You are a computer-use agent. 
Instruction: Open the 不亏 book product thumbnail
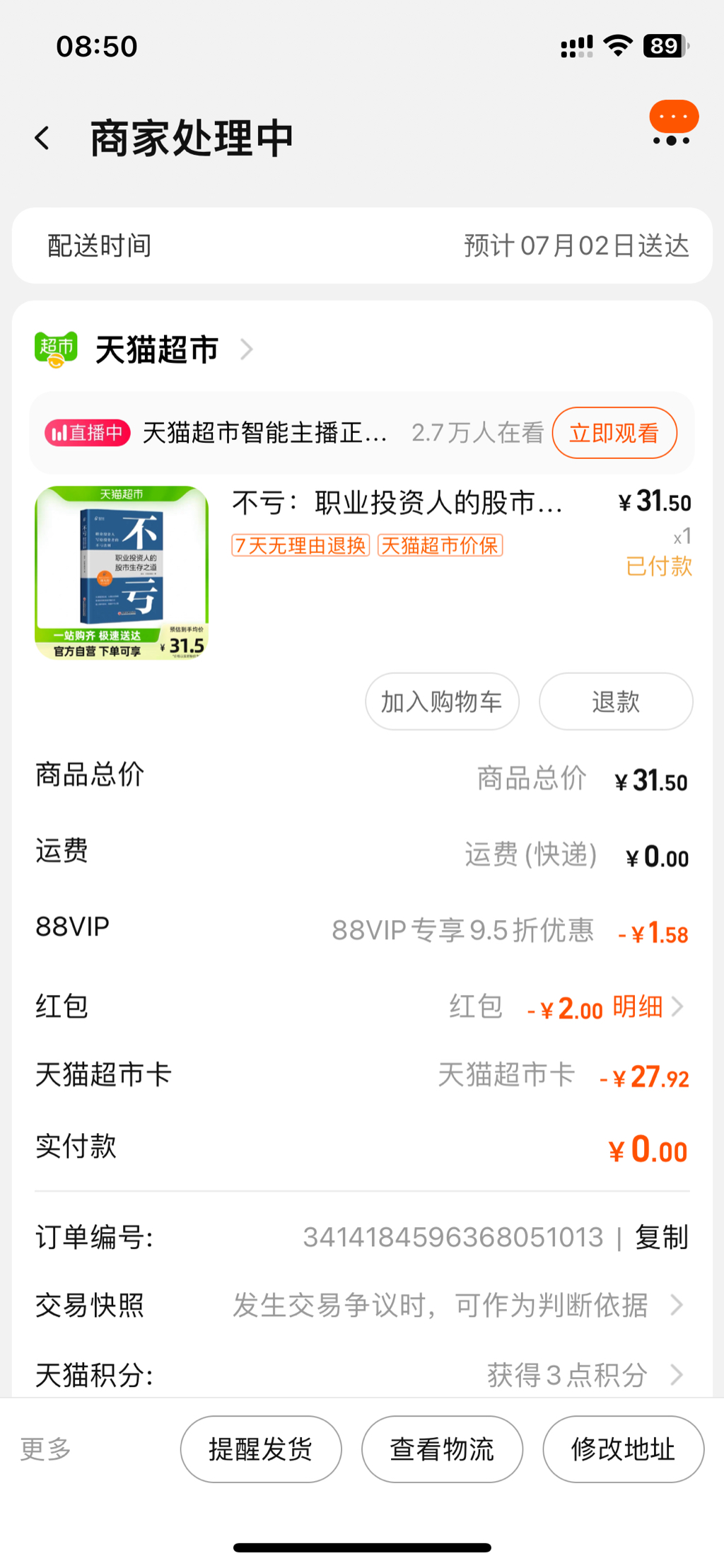pyautogui.click(x=122, y=572)
